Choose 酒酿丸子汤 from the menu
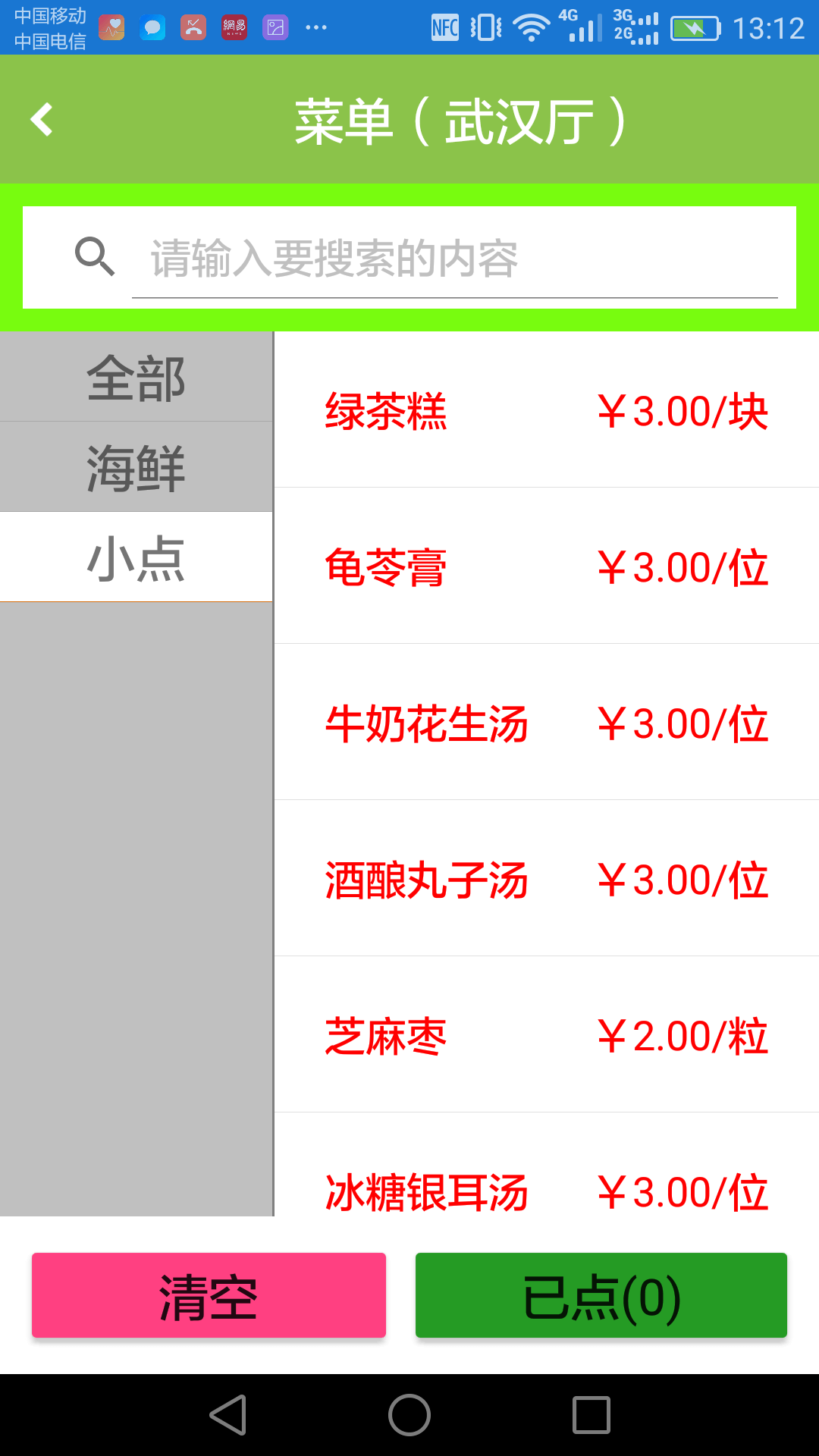The image size is (819, 1456). point(547,879)
